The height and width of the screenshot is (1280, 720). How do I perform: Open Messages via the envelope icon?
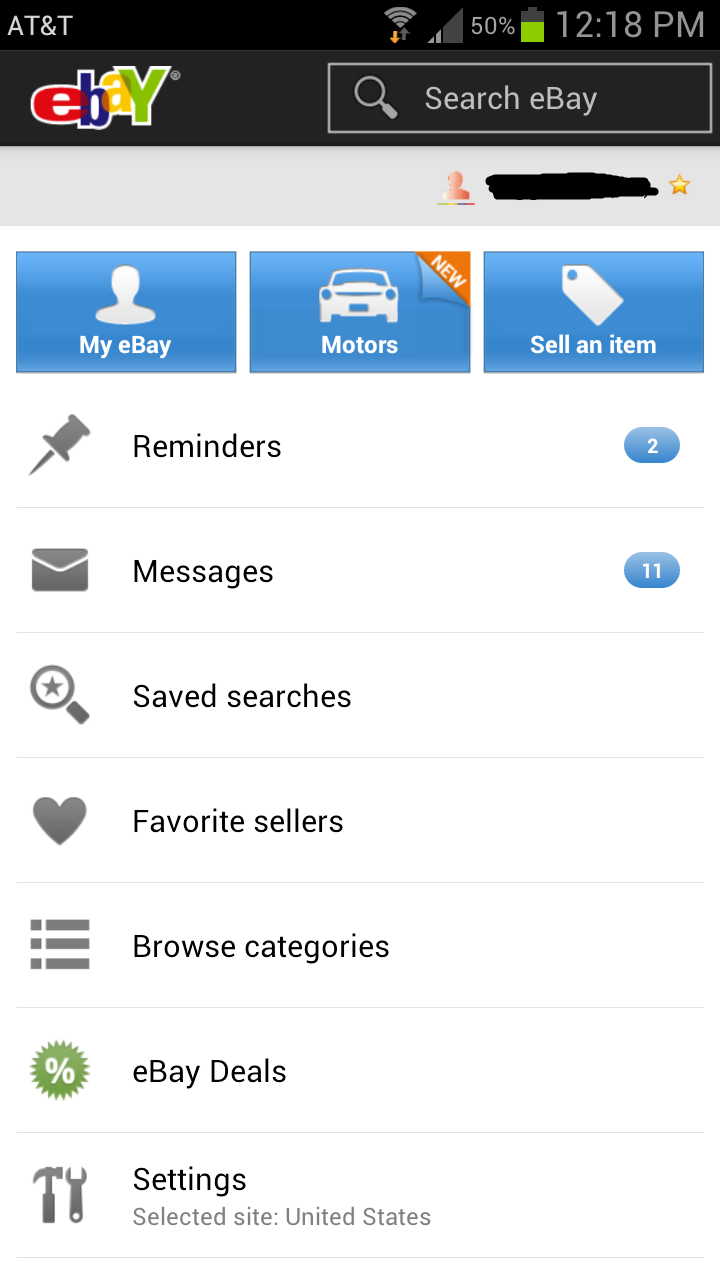[x=59, y=570]
